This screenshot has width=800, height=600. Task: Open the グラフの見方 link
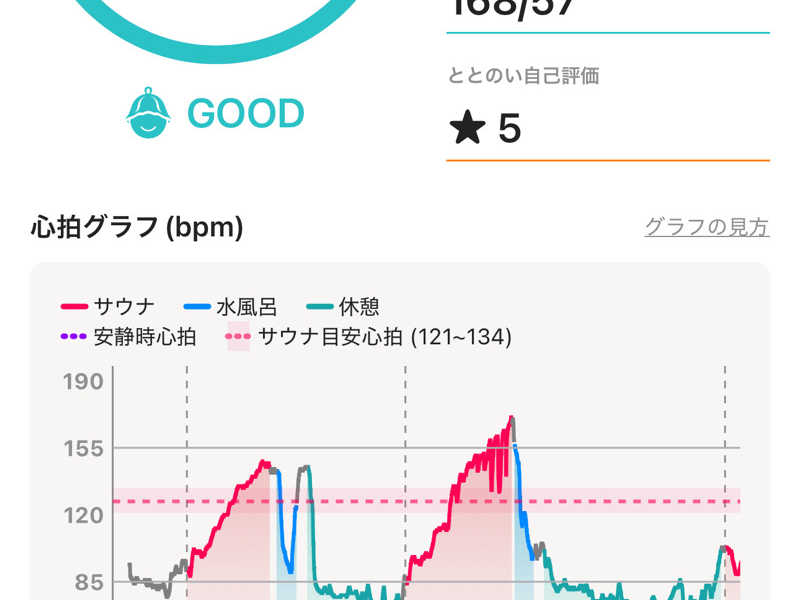(x=707, y=227)
